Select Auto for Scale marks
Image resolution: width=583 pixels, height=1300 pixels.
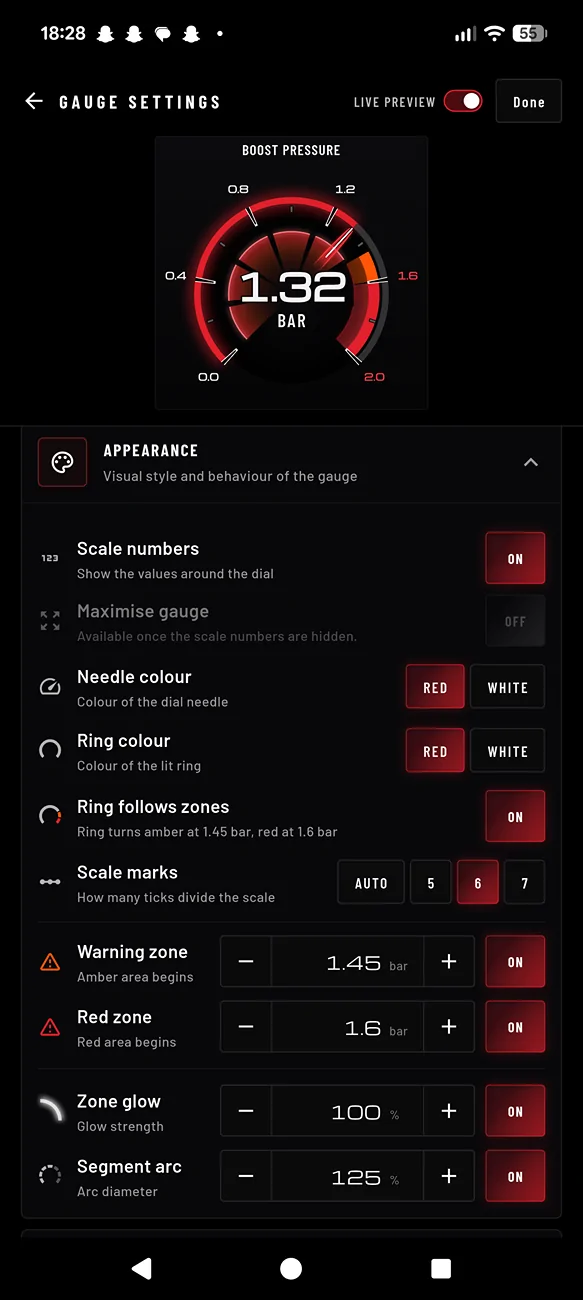371,882
